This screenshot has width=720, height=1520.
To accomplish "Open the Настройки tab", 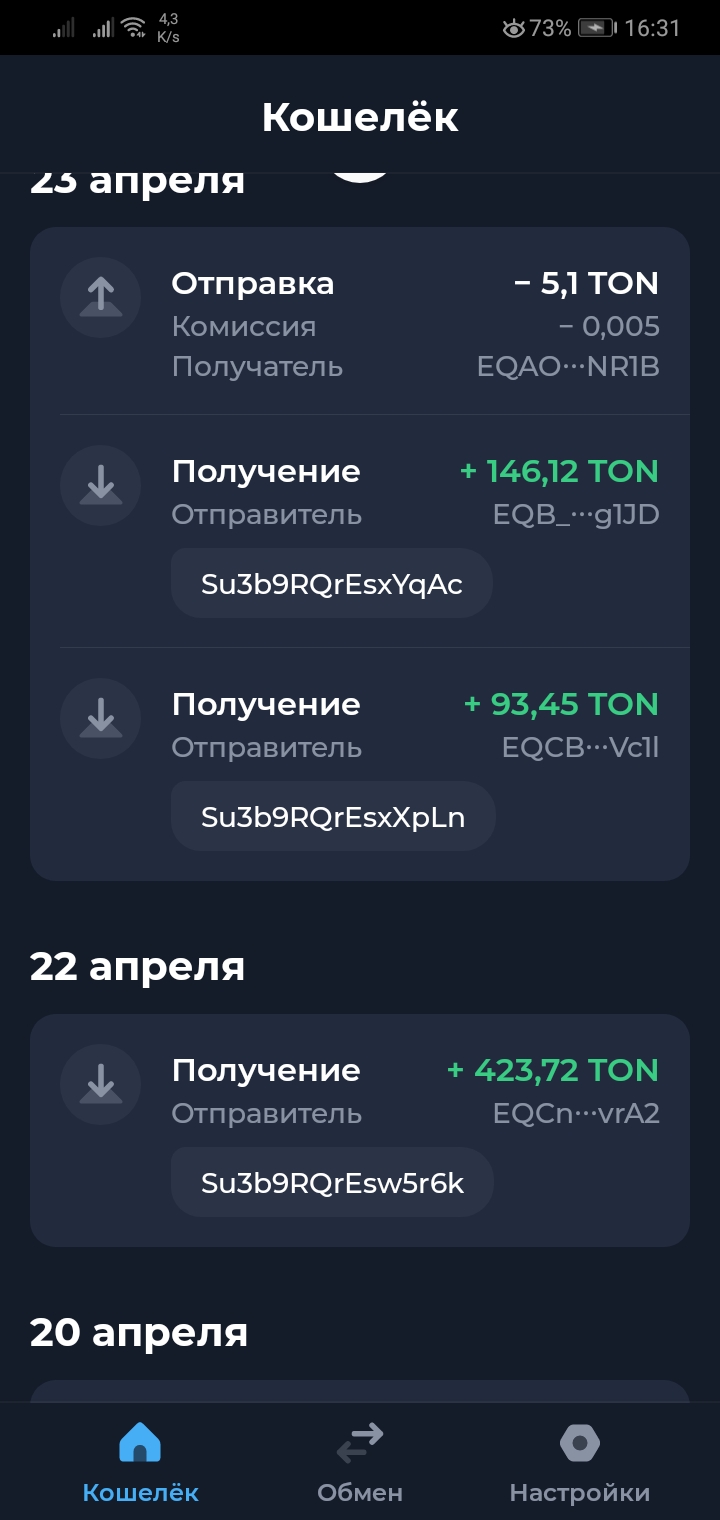I will coord(579,1464).
